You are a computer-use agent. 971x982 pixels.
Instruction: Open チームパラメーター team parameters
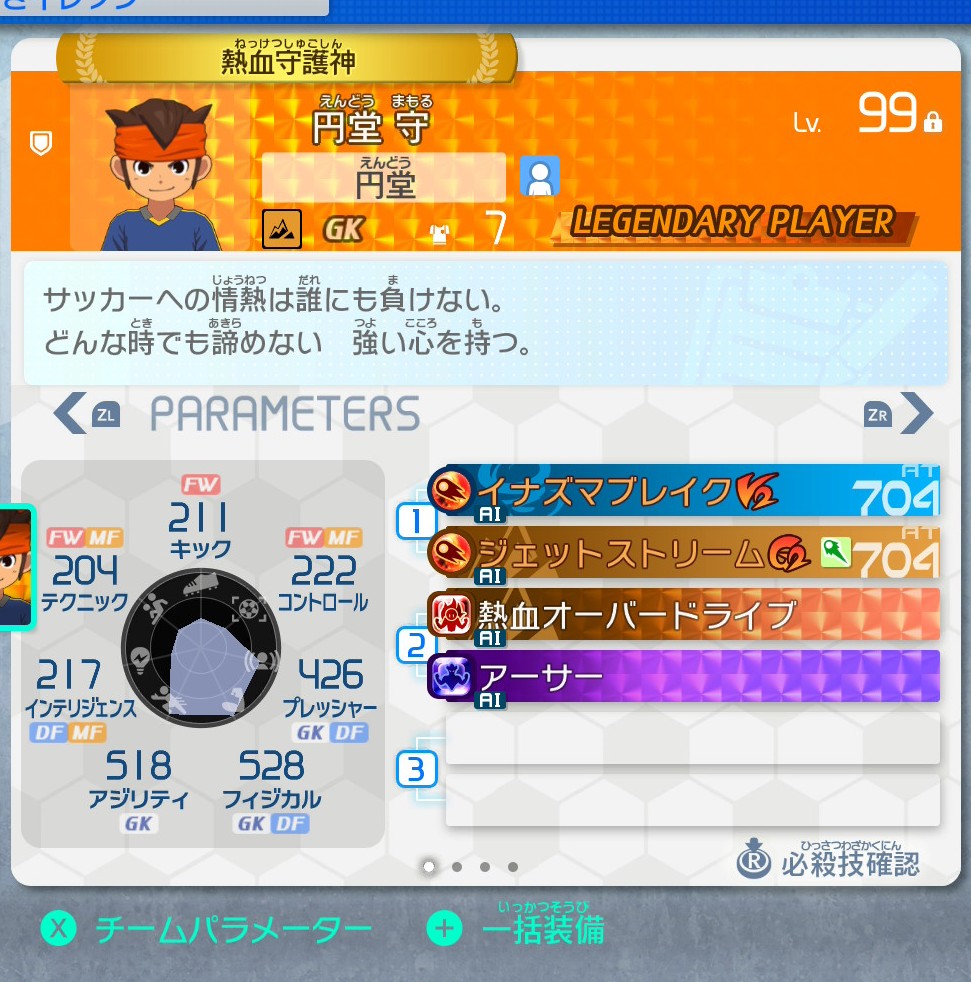coord(208,929)
